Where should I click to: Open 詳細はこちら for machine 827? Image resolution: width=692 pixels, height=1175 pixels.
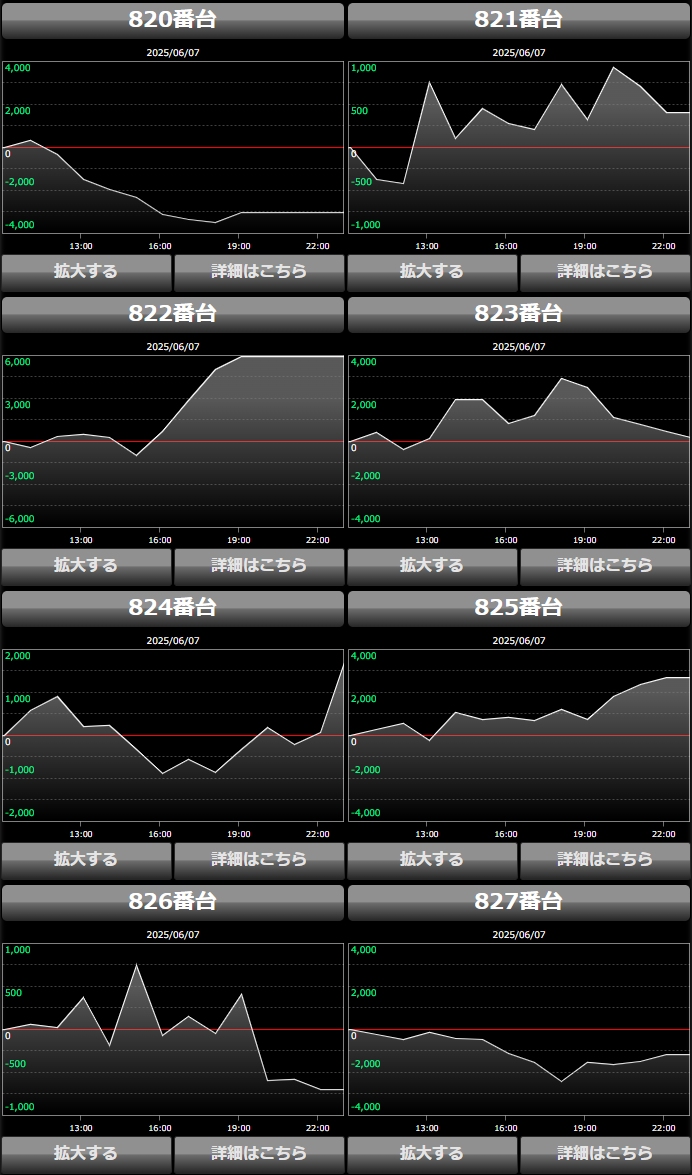(x=605, y=1153)
